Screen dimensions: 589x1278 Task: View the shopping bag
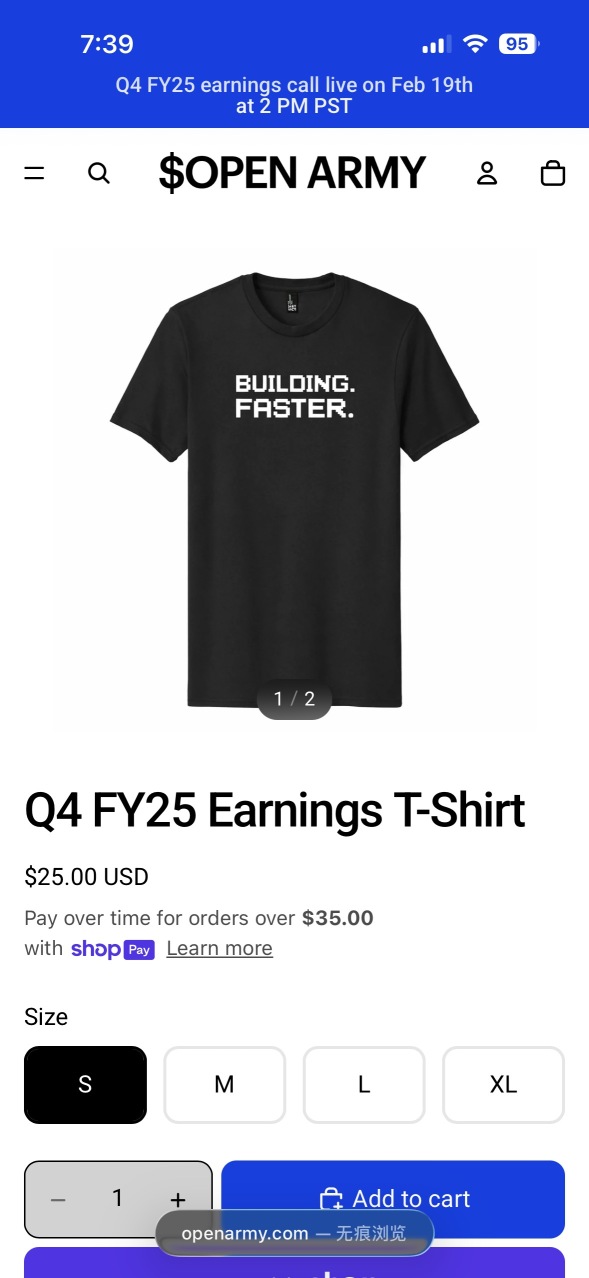point(553,173)
